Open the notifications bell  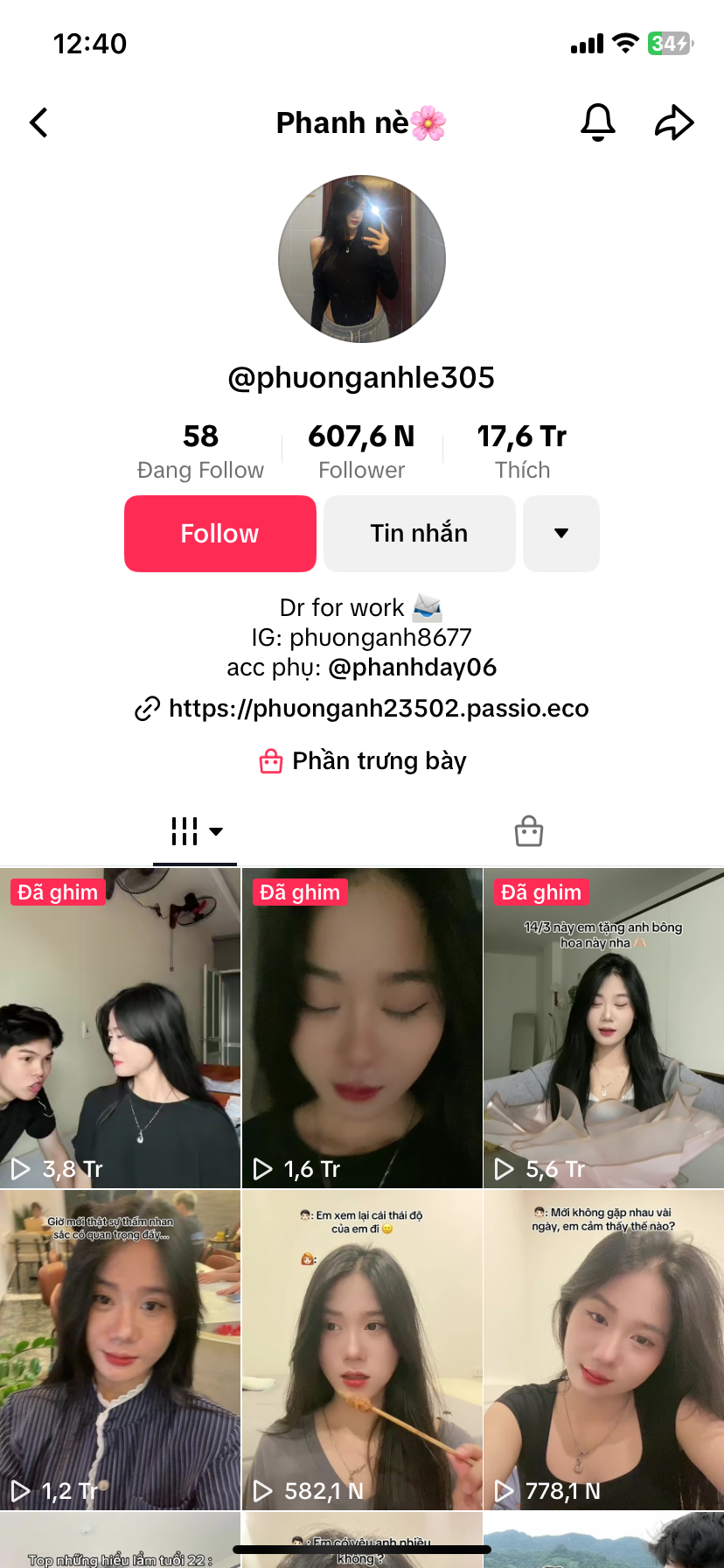pyautogui.click(x=598, y=122)
